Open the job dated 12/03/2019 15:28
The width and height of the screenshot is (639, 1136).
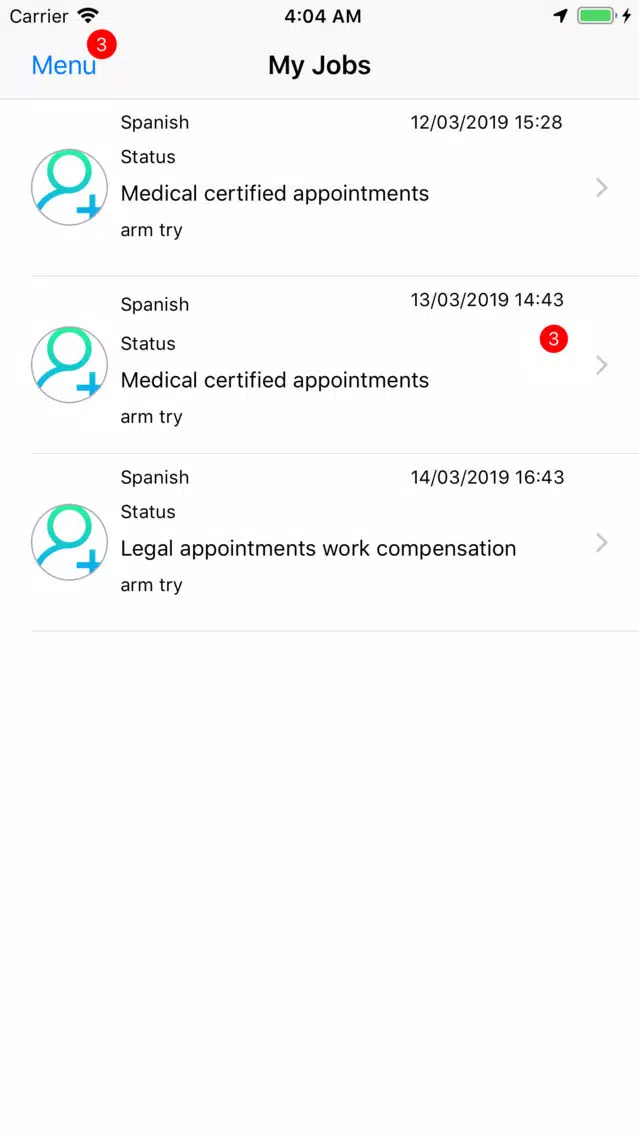click(320, 188)
